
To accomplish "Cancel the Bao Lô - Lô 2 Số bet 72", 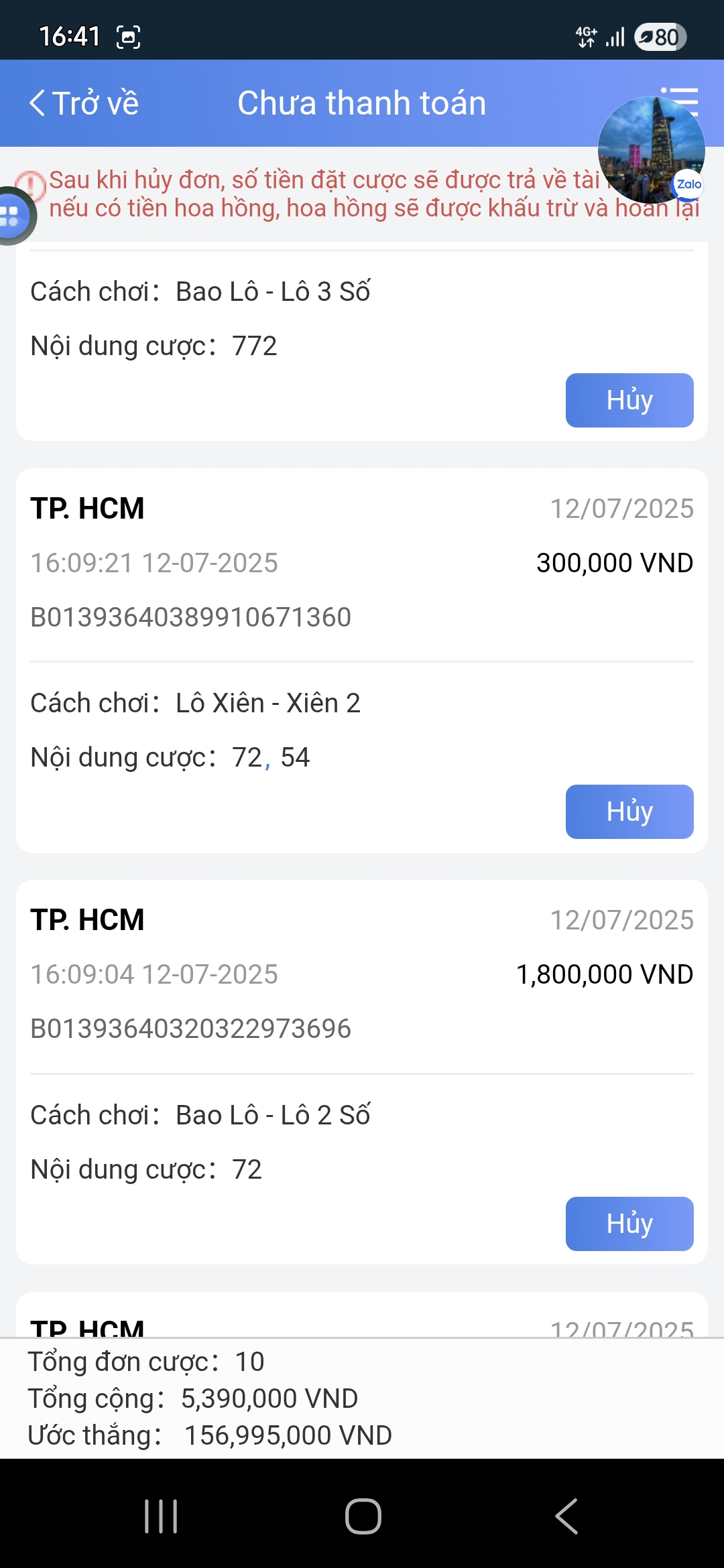I will [629, 1224].
